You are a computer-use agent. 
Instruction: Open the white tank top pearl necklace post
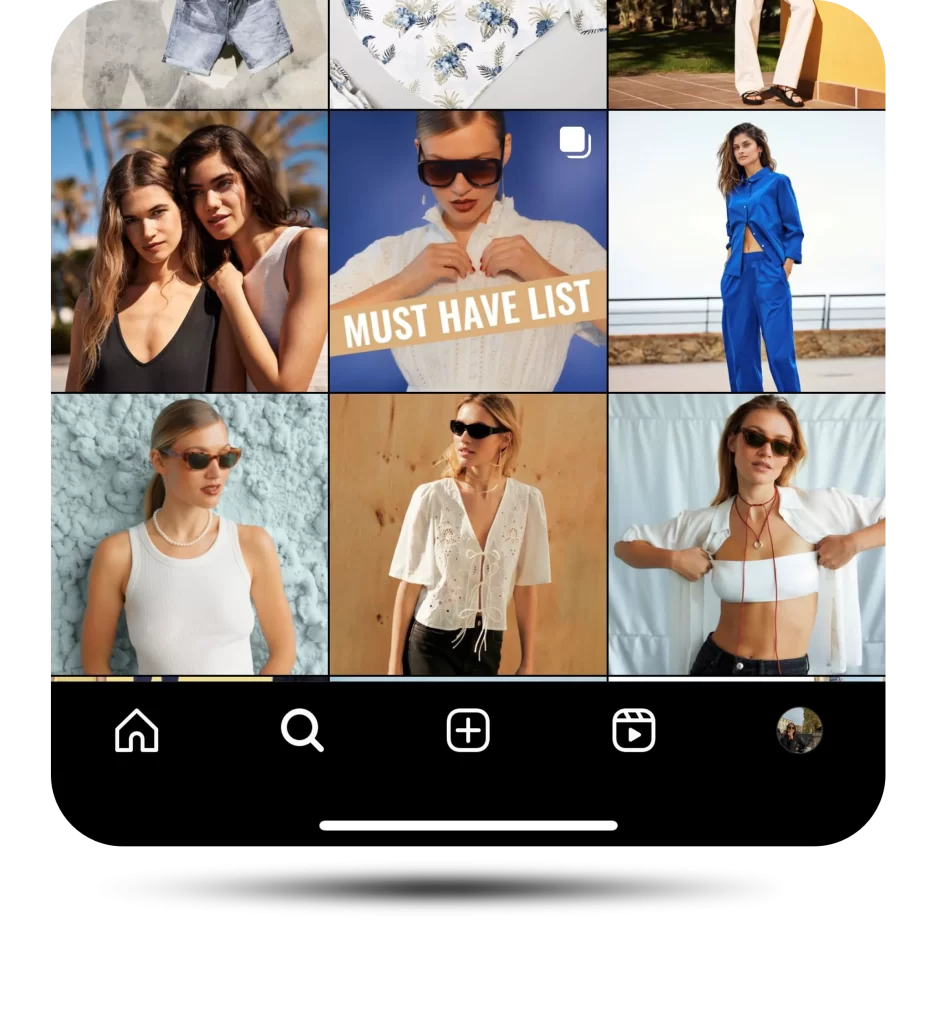click(x=189, y=534)
